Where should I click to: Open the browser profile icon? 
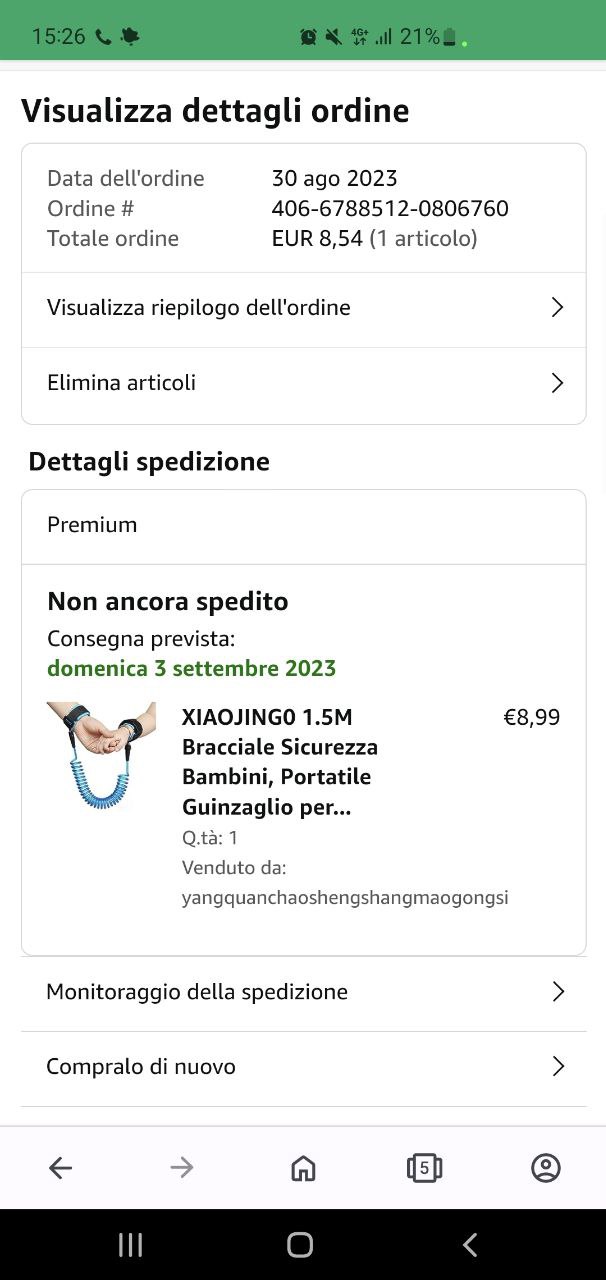tap(546, 1168)
